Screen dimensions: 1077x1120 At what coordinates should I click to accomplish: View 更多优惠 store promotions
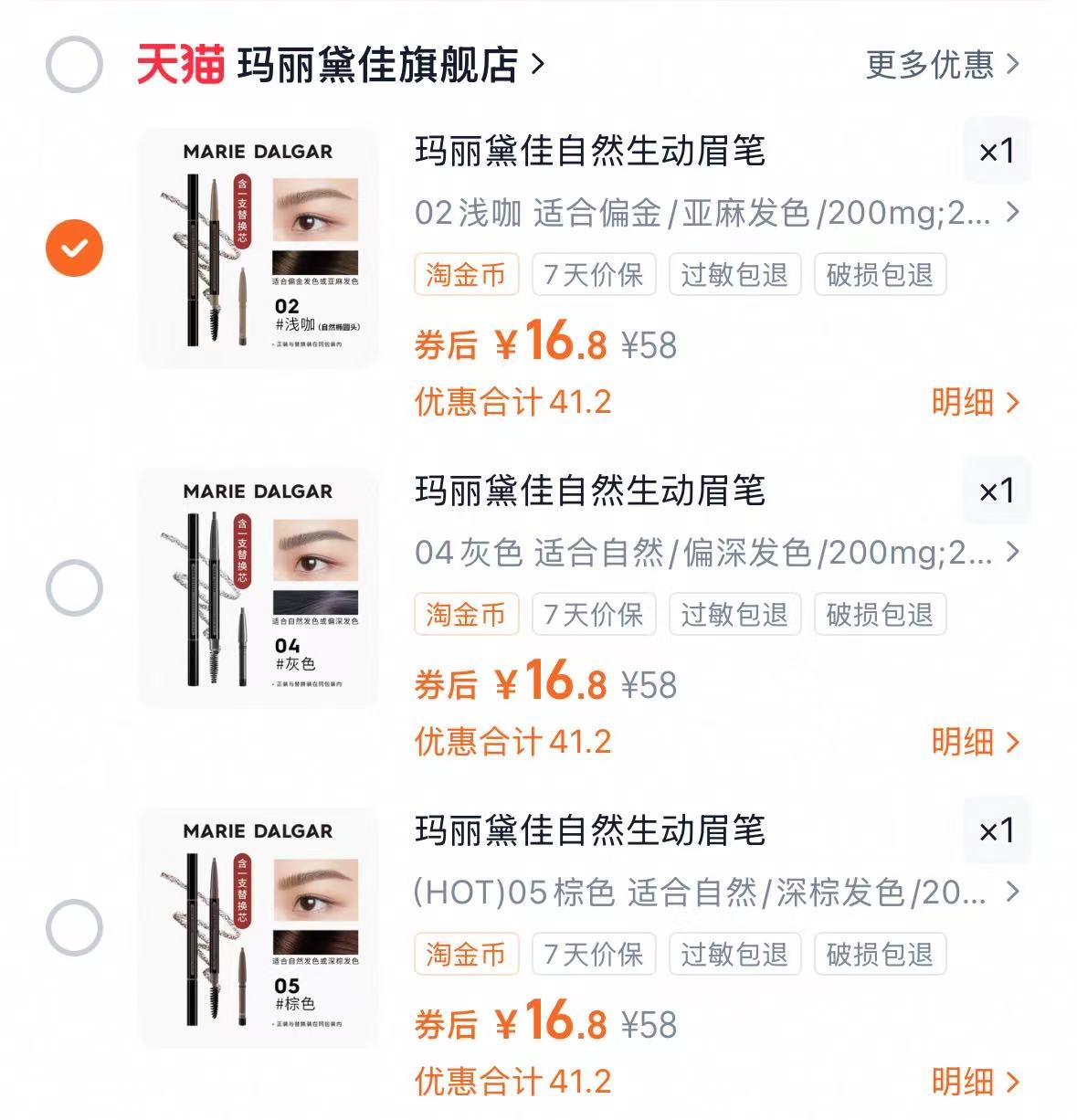[x=930, y=64]
